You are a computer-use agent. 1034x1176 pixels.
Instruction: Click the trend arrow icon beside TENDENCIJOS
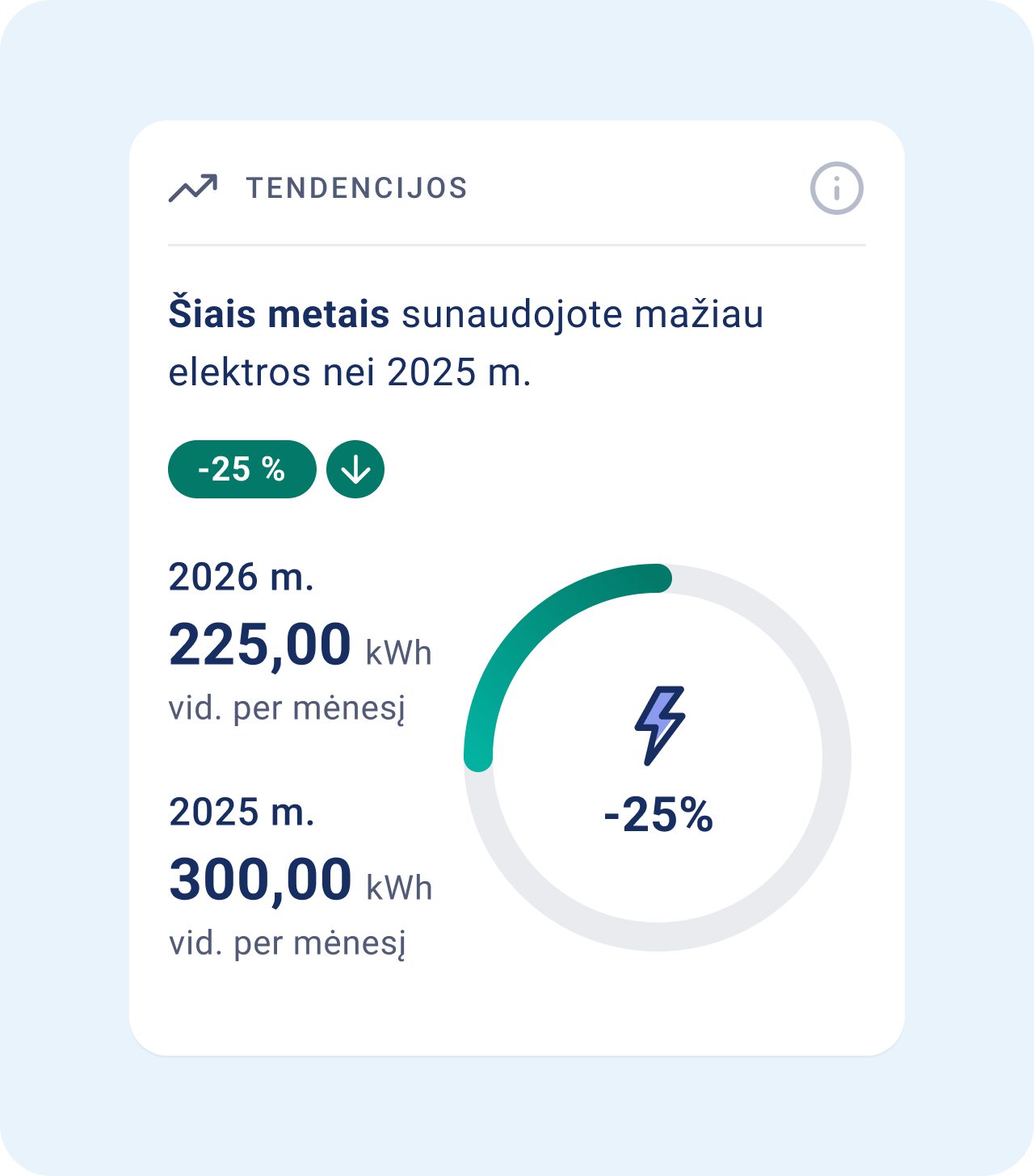tap(193, 187)
